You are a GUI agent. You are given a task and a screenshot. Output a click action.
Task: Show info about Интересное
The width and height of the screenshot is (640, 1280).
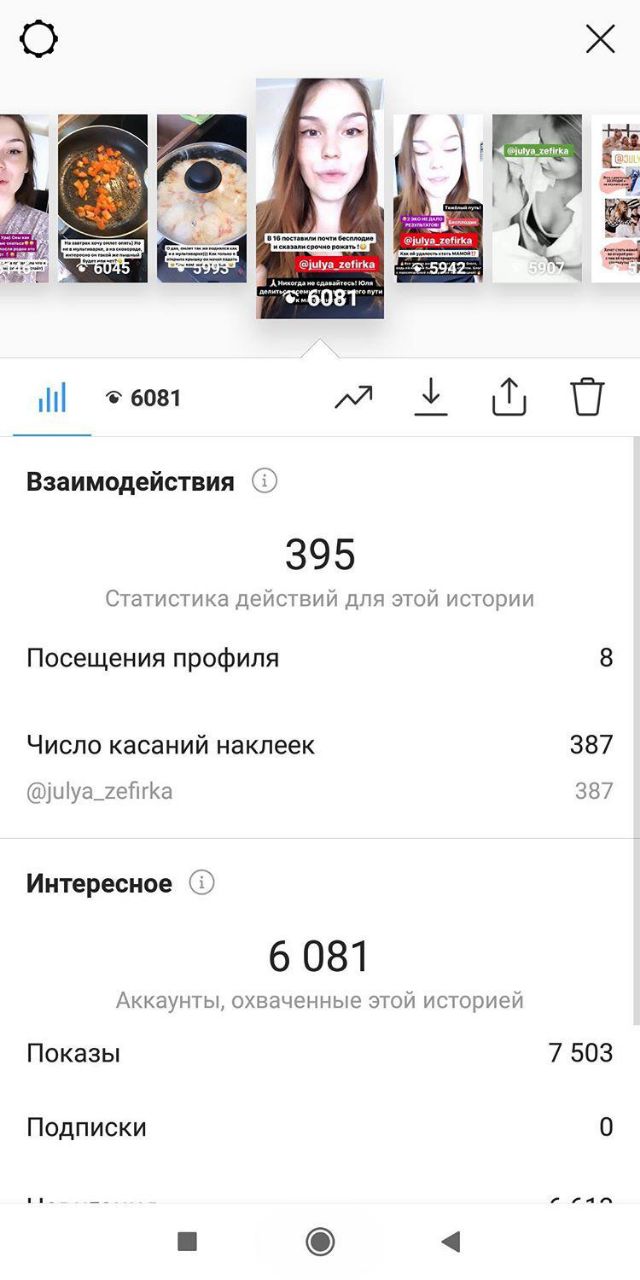click(202, 884)
